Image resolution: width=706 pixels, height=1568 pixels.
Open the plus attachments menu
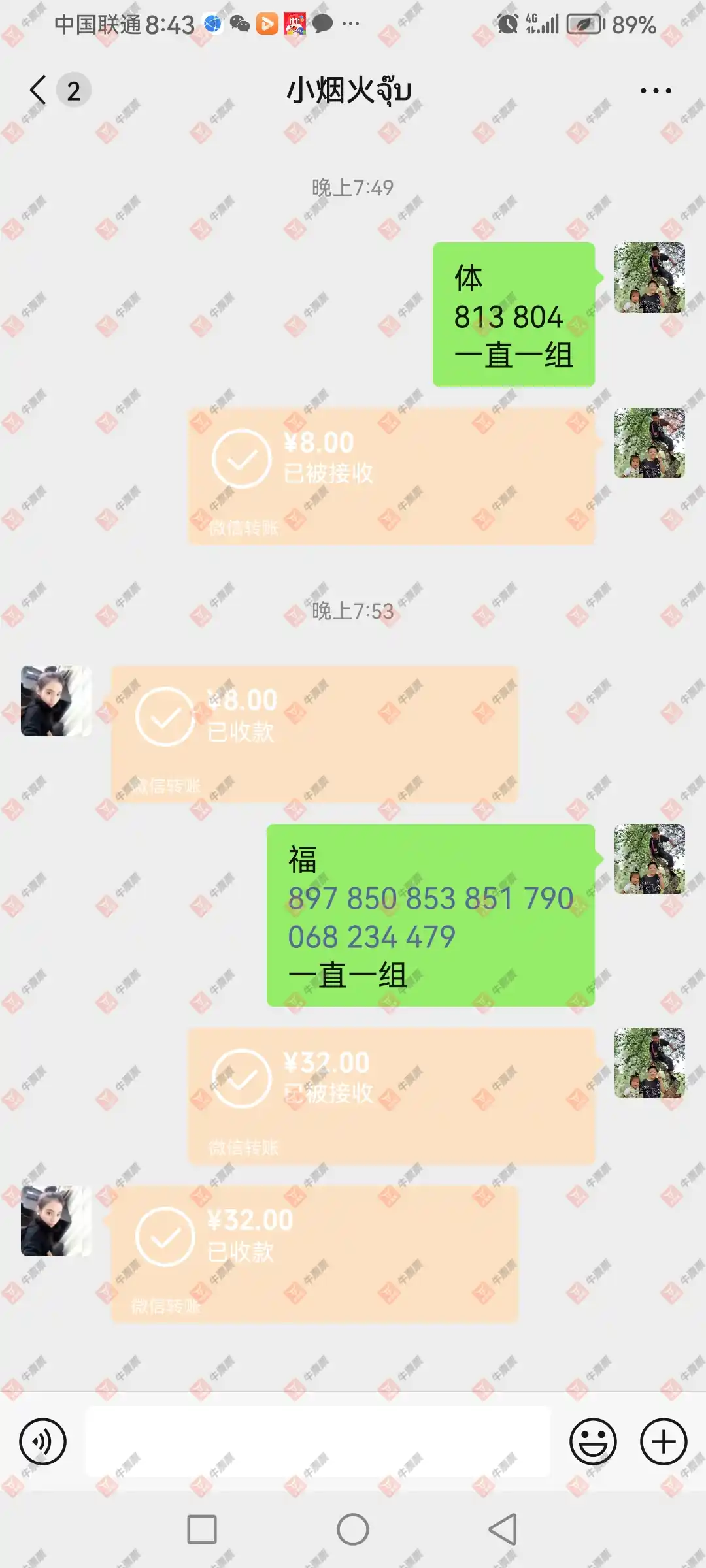663,1441
